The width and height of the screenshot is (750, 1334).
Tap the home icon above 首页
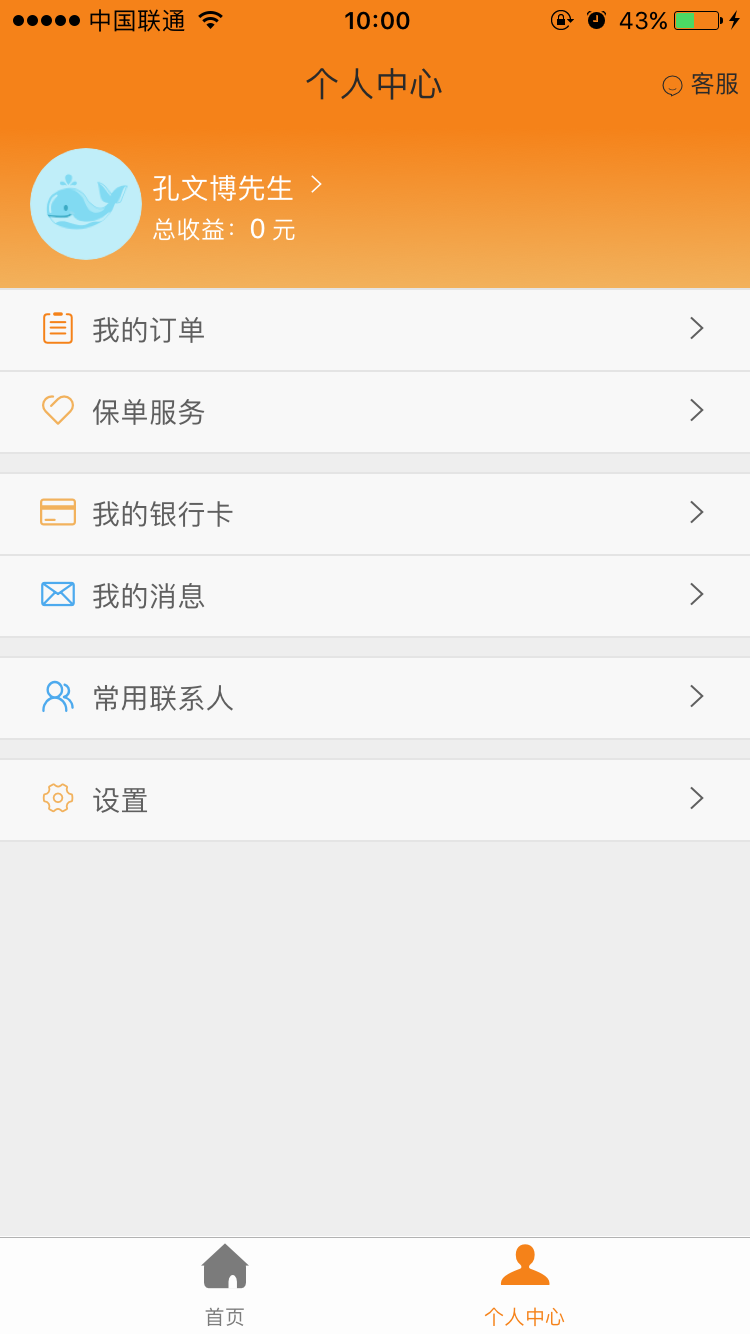[225, 1265]
